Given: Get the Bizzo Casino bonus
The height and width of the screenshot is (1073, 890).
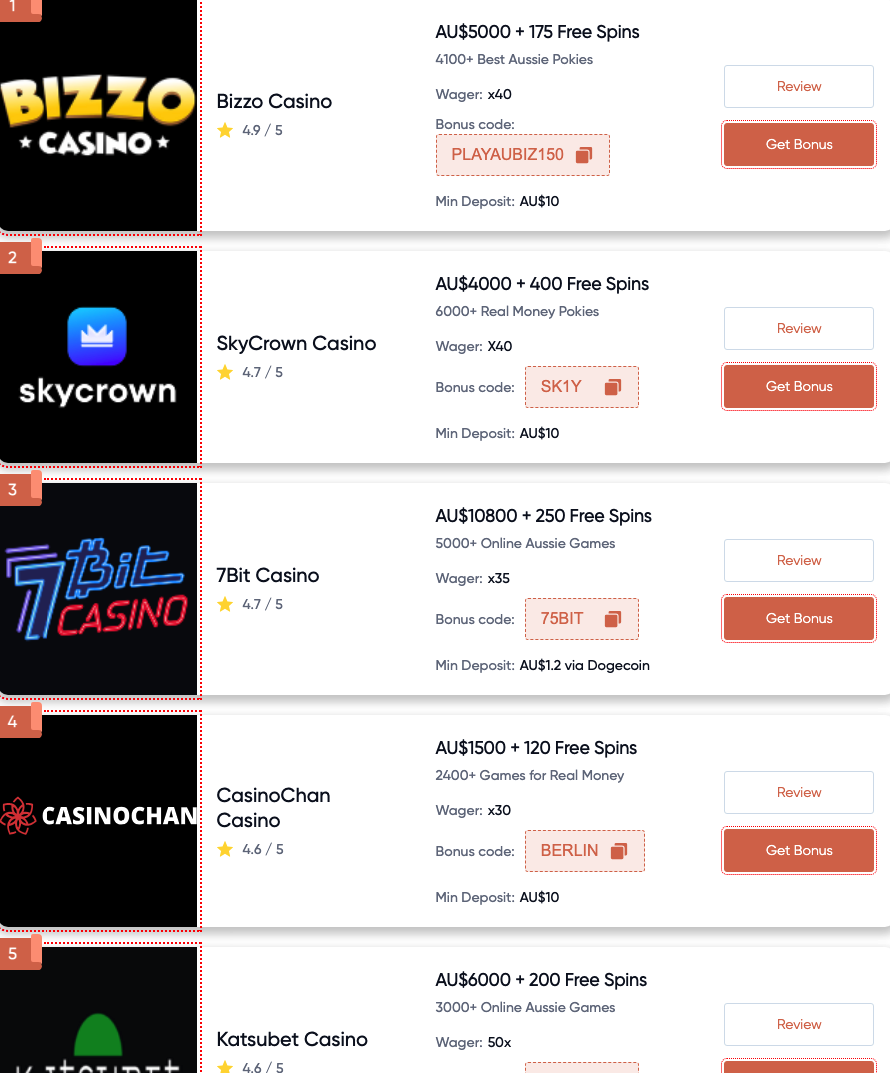Looking at the screenshot, I should pyautogui.click(x=798, y=145).
